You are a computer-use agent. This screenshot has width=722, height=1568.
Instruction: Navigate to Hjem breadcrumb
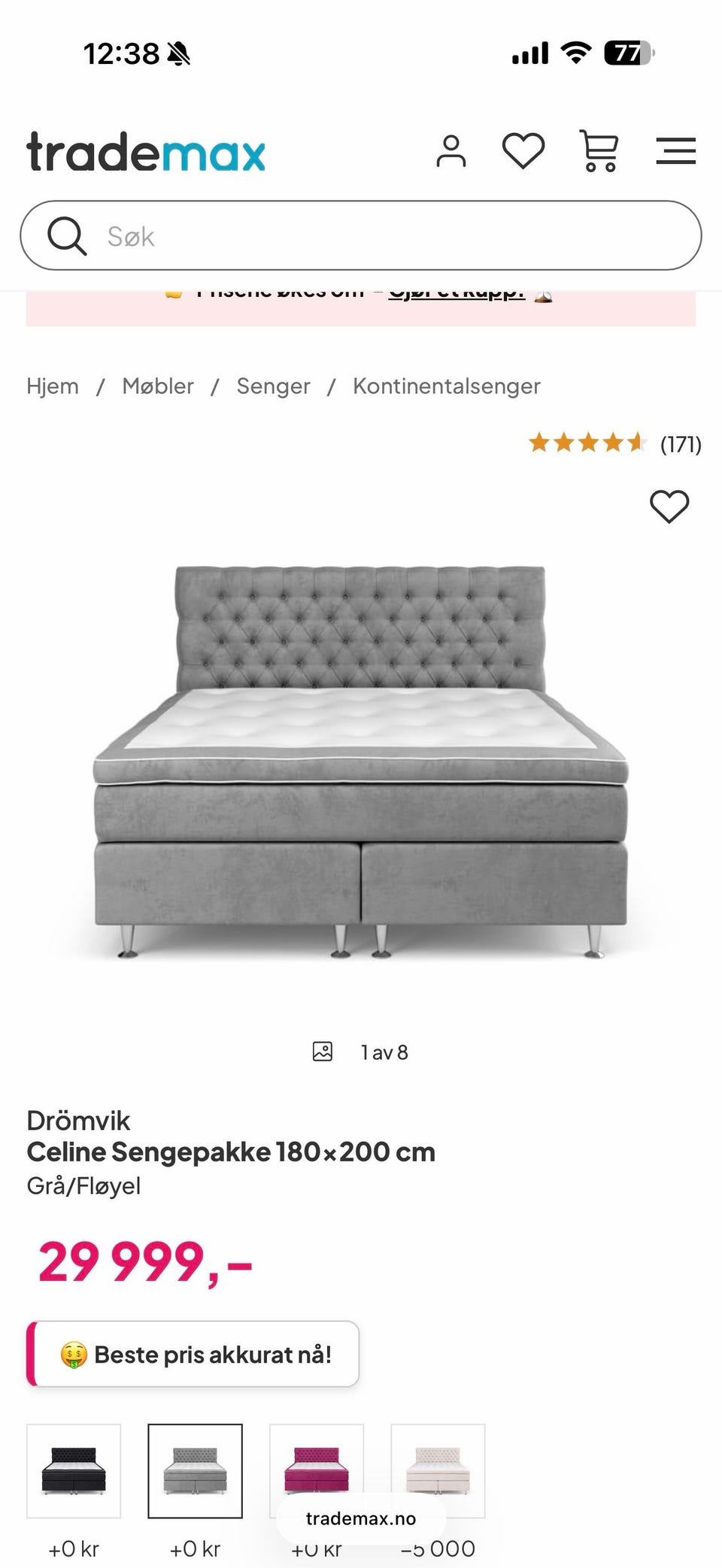(53, 386)
